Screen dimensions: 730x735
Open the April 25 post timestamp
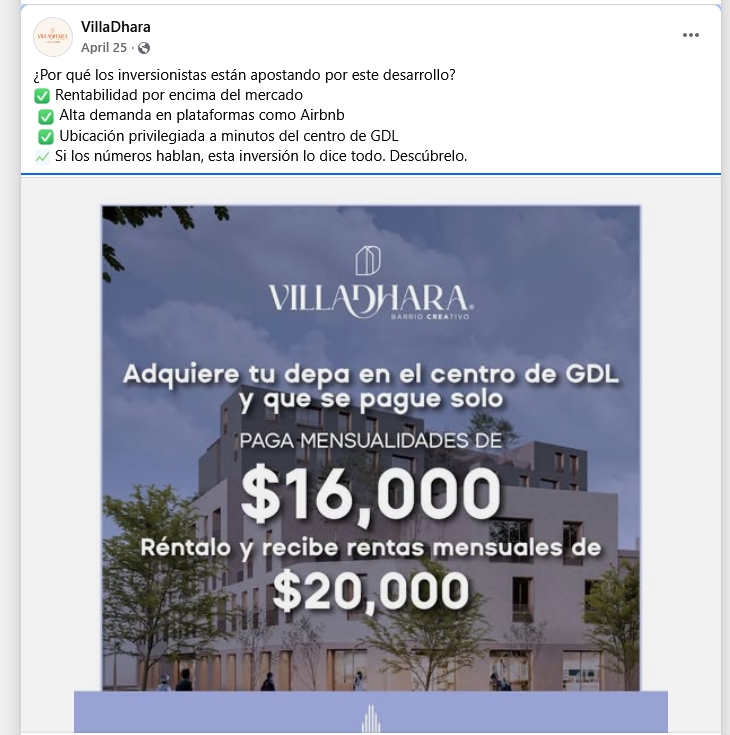coord(104,47)
